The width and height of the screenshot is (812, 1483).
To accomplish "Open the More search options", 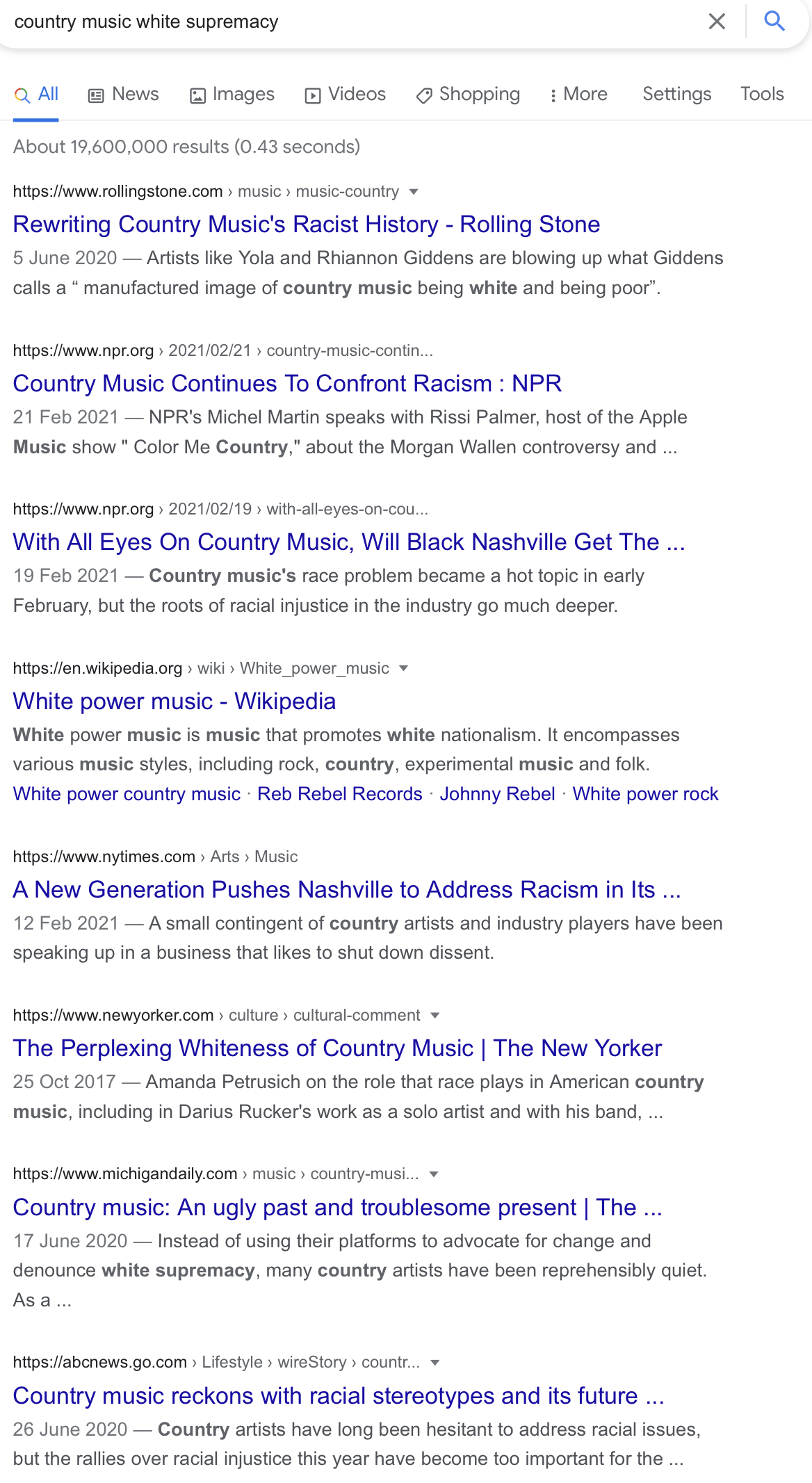I will click(x=578, y=95).
